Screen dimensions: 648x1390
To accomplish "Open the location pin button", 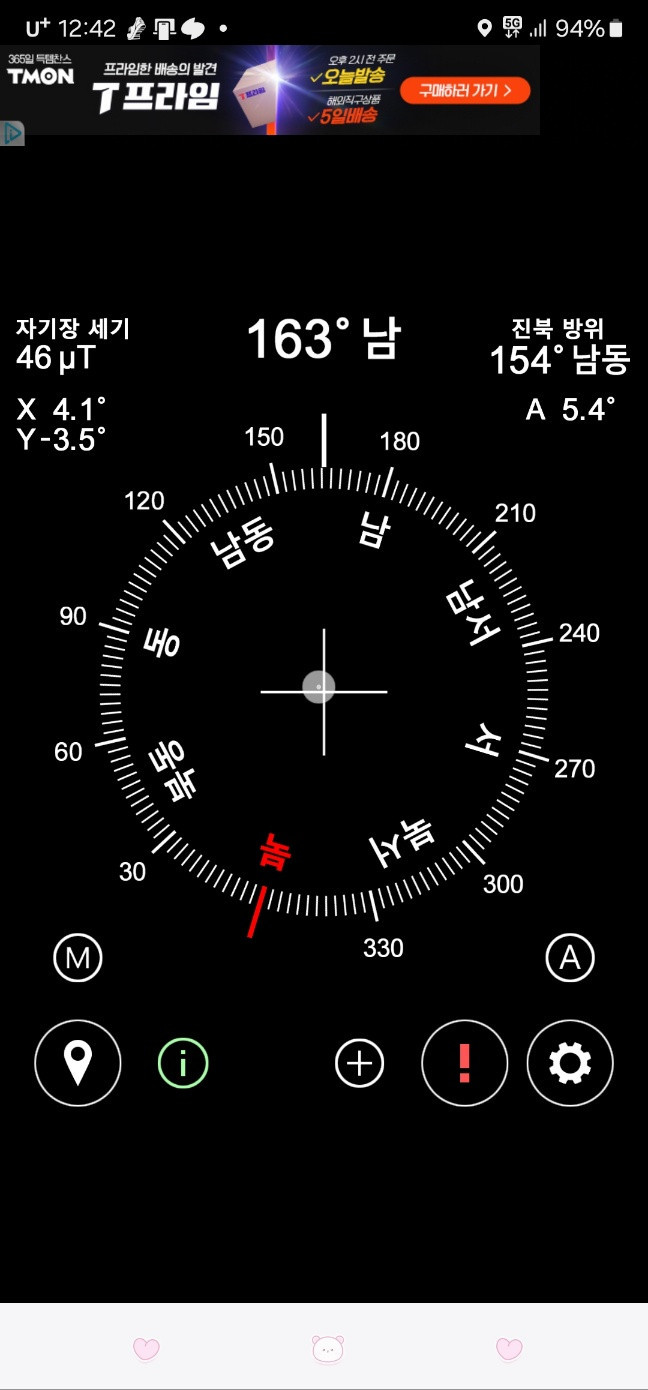I will pyautogui.click(x=78, y=1063).
